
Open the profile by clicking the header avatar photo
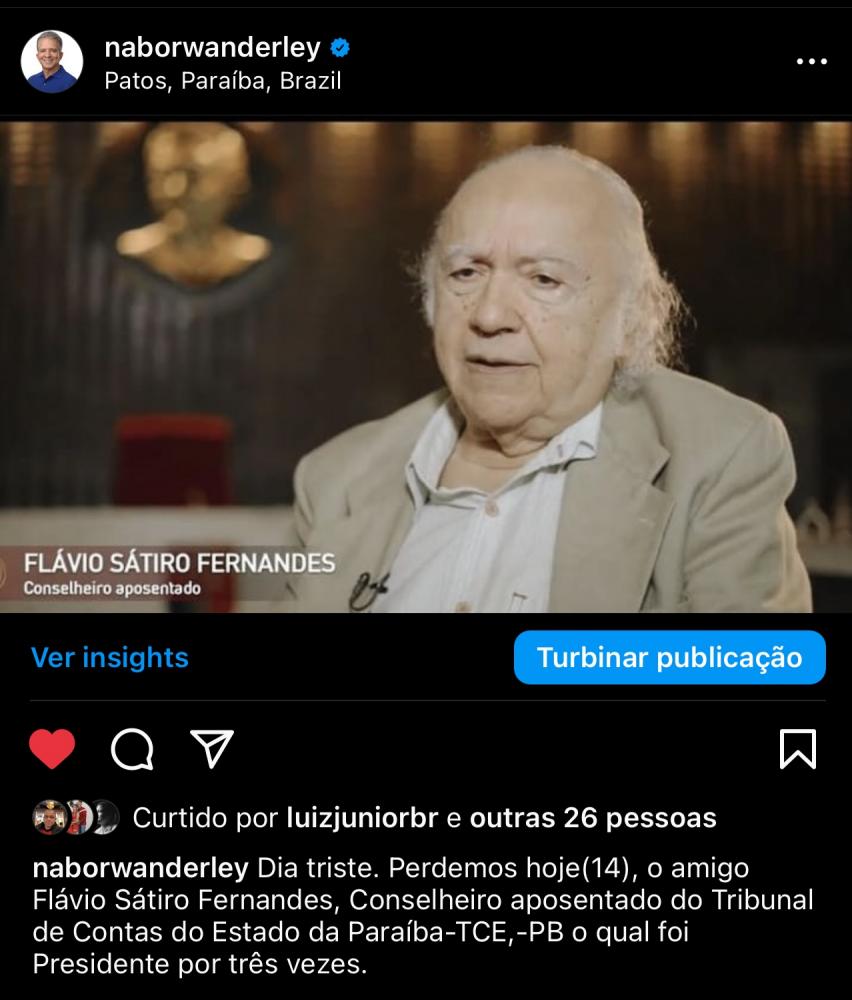[52, 60]
